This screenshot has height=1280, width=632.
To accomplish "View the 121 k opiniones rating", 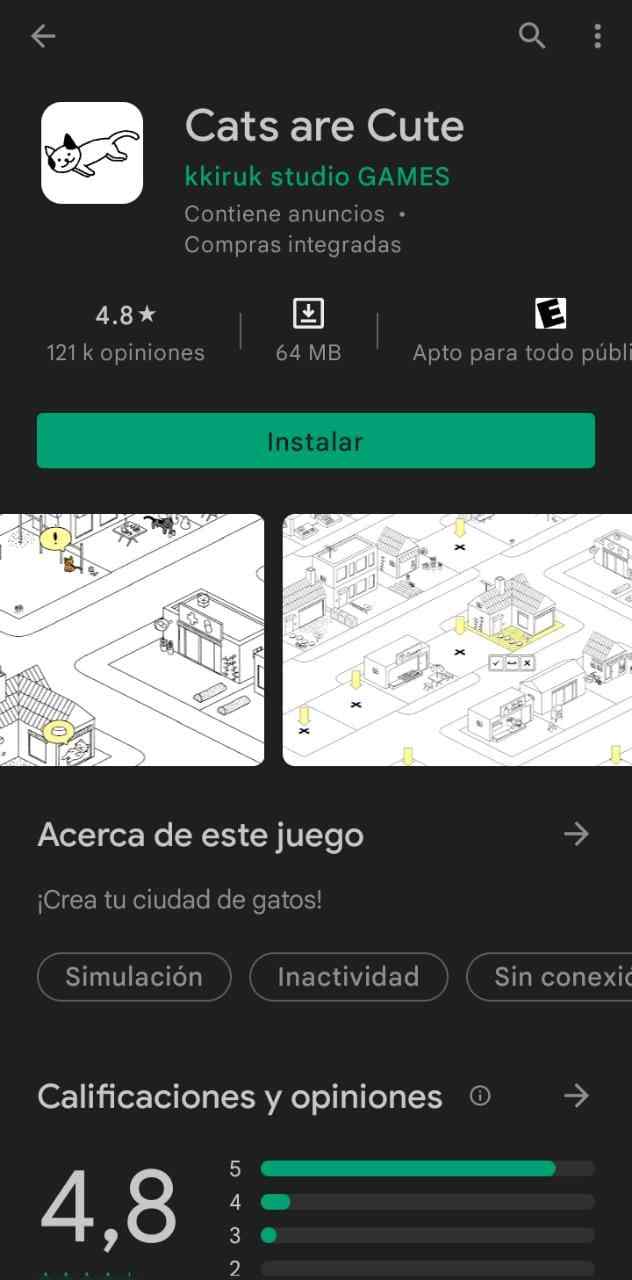I will point(125,333).
